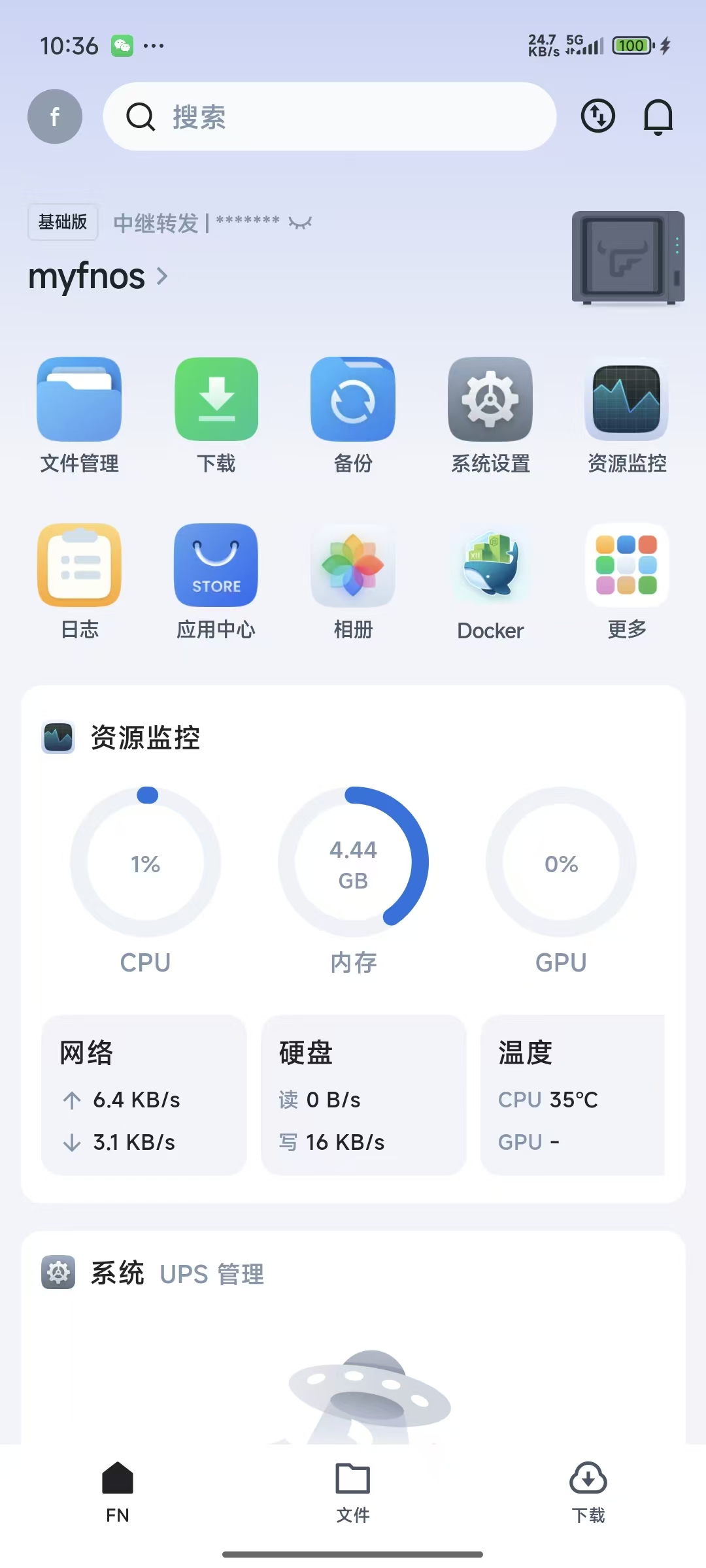
Task: Open the transfer list icon
Action: pyautogui.click(x=597, y=116)
